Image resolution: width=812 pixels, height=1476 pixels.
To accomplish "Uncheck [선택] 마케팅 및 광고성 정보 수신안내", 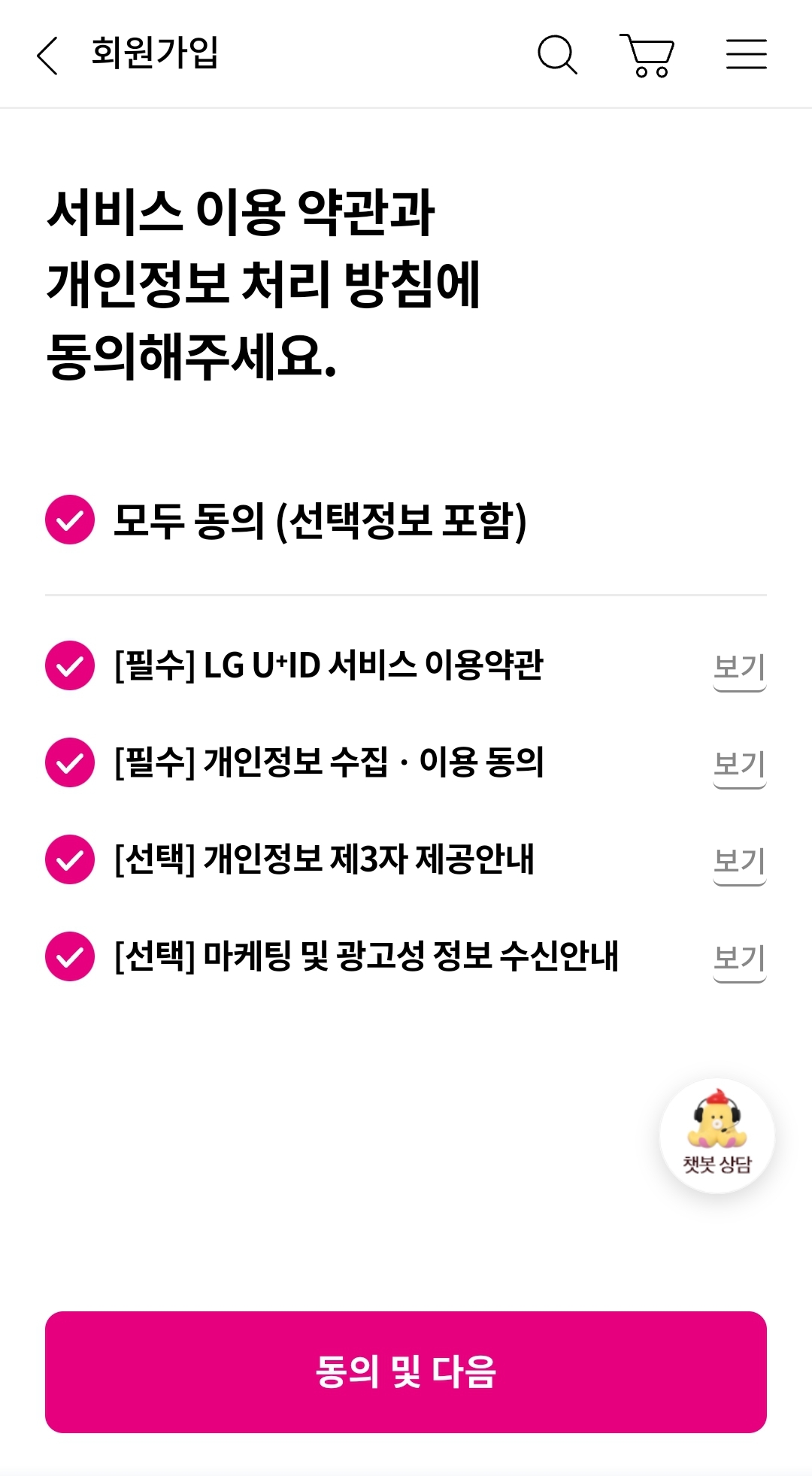I will (x=69, y=957).
